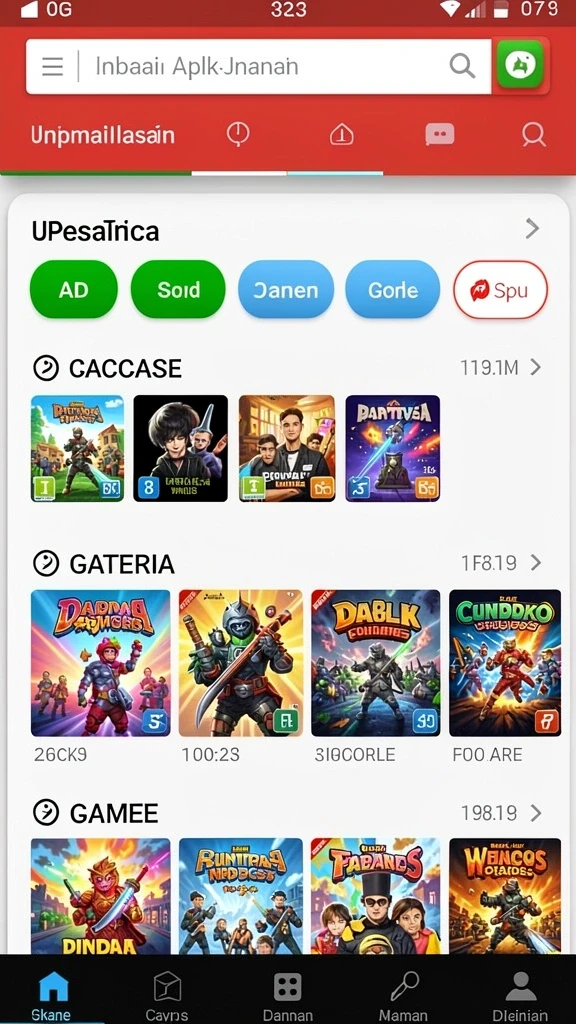This screenshot has height=1024, width=576.
Task: Open the chat bubble tab in header
Action: click(440, 135)
